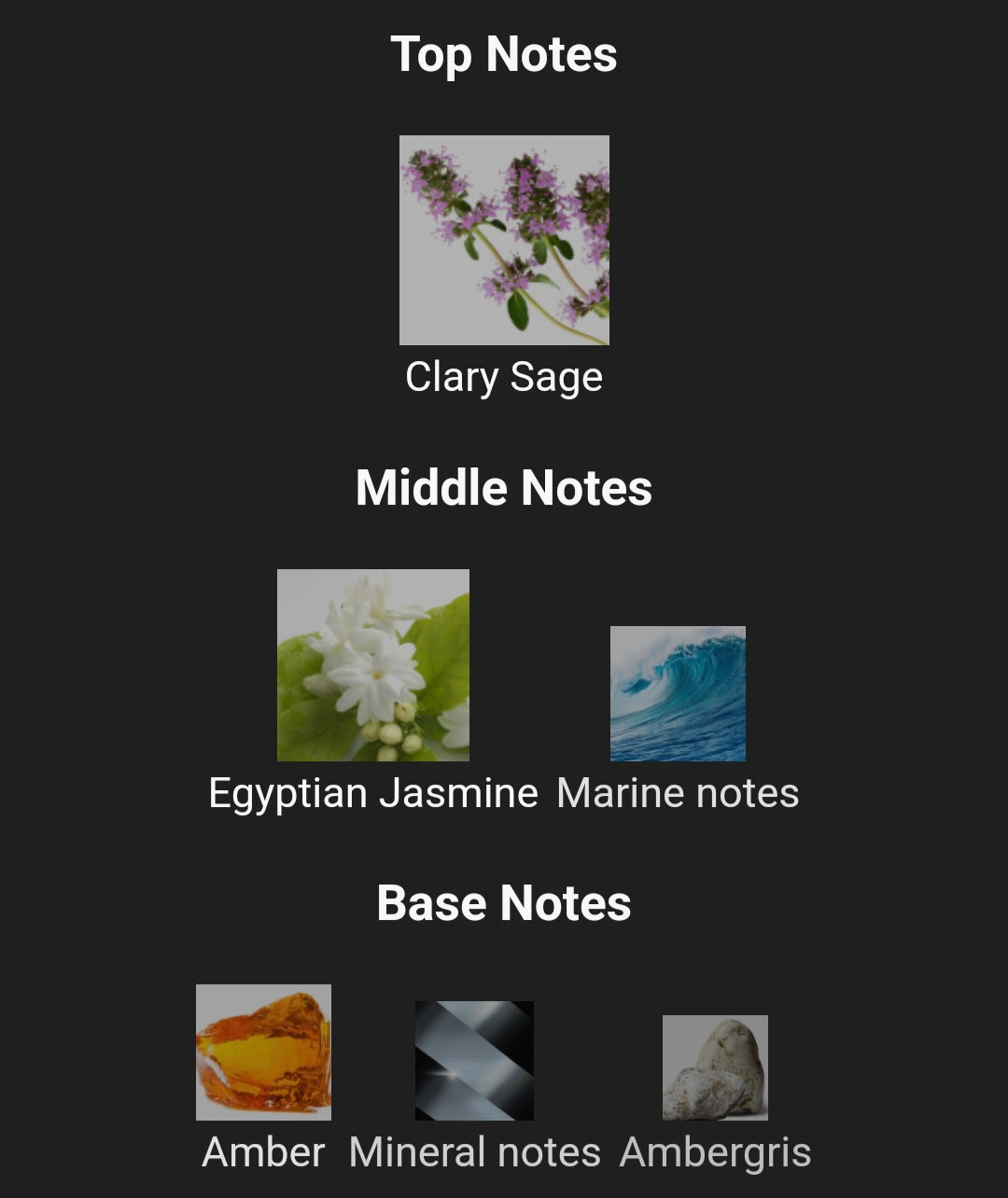This screenshot has width=1008, height=1198.
Task: Tap the Mineral notes tile
Action: pyautogui.click(x=474, y=1061)
